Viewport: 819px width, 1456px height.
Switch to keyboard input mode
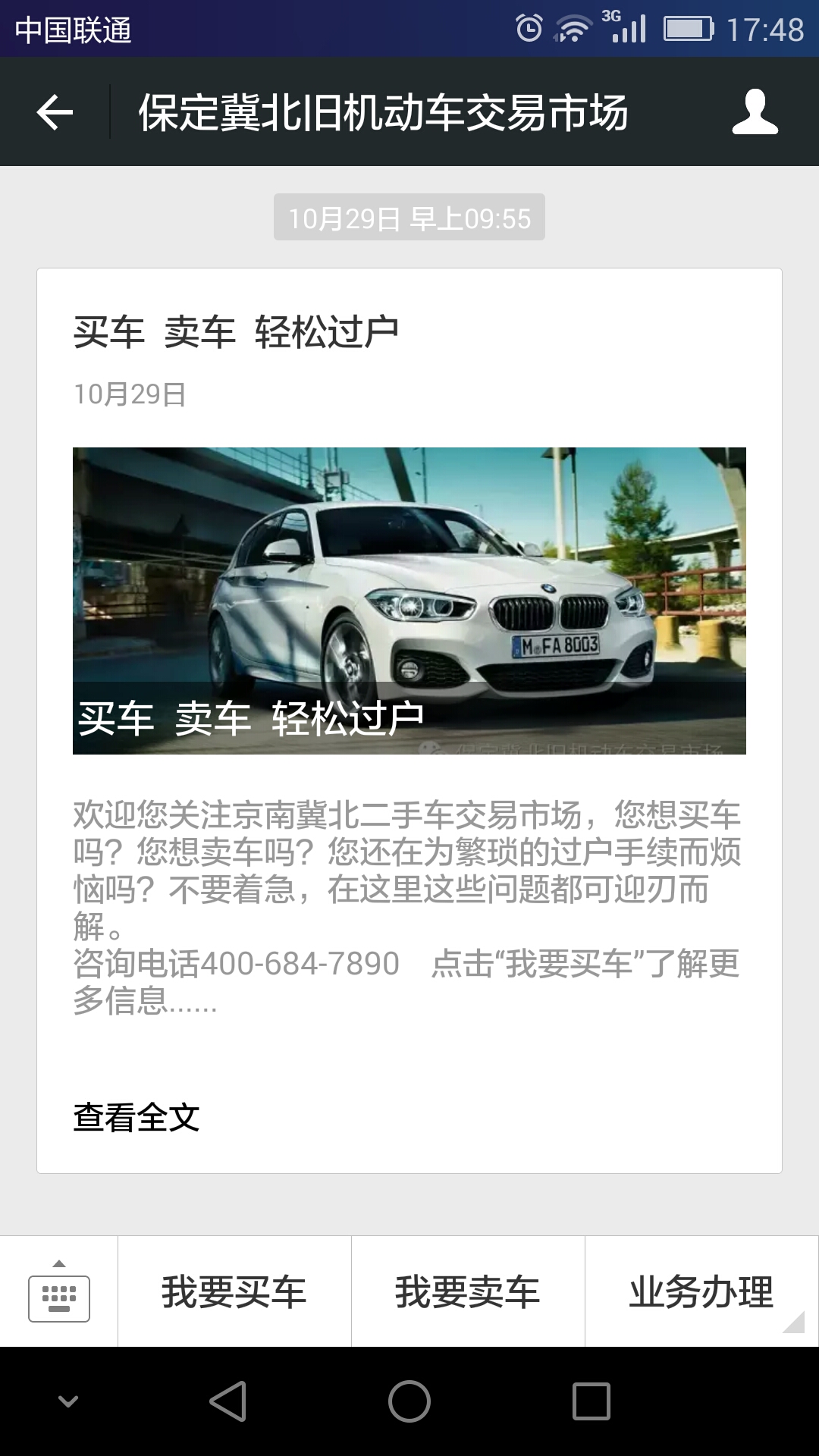tap(59, 1291)
